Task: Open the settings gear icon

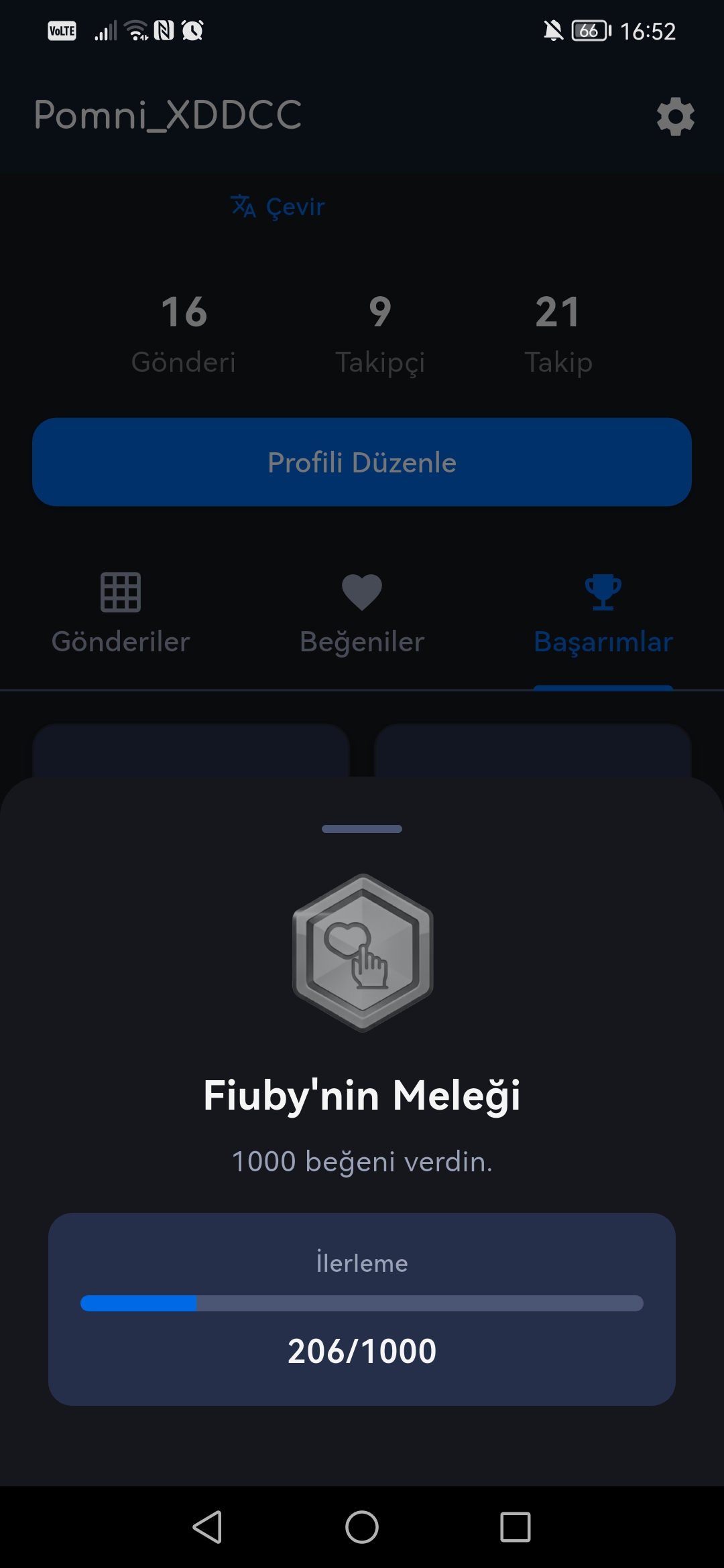Action: pyautogui.click(x=675, y=117)
